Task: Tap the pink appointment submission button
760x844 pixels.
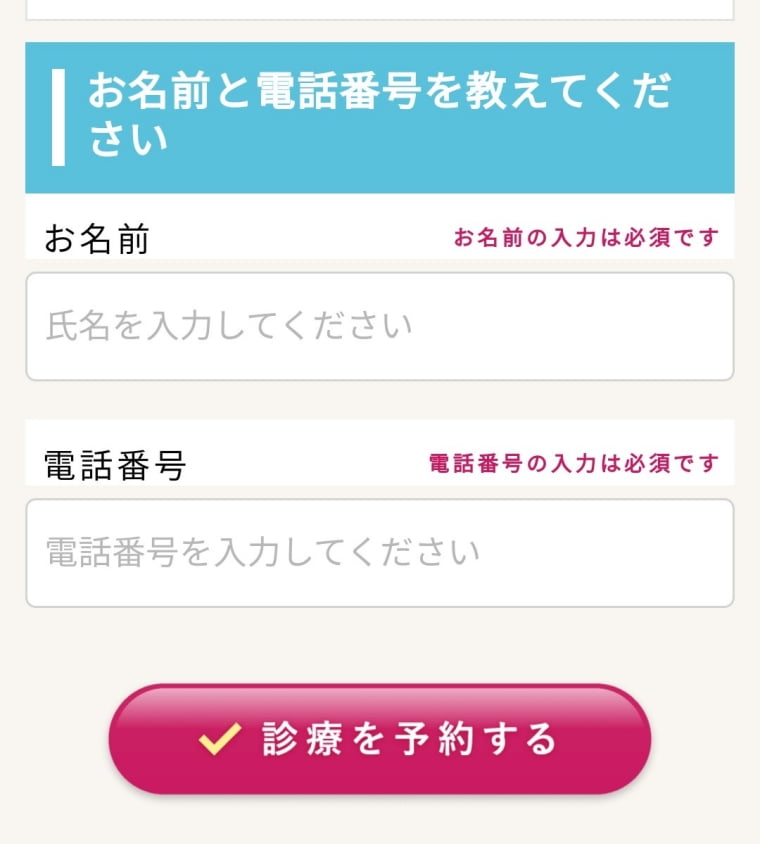Action: (380, 738)
